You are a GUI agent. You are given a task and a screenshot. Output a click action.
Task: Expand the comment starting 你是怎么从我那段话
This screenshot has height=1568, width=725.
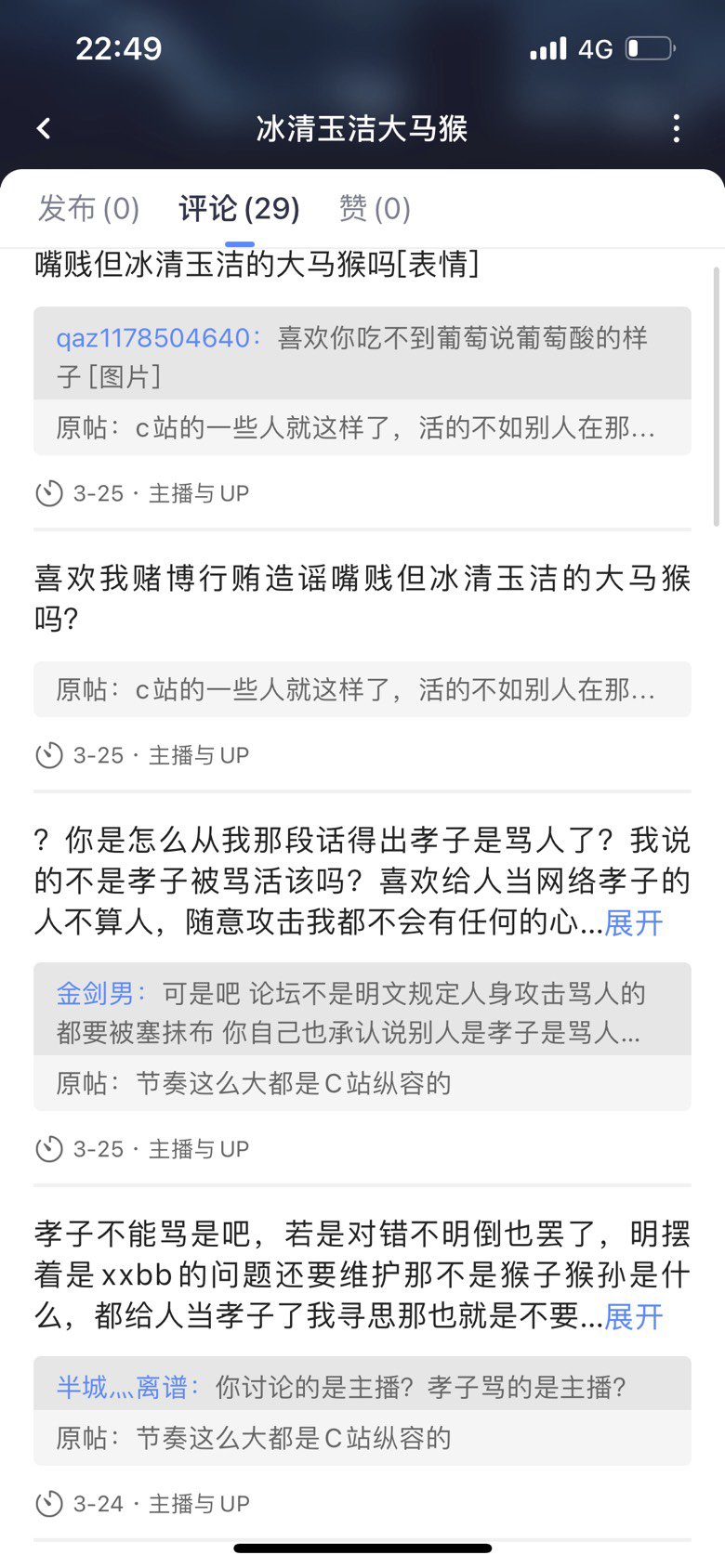pos(634,922)
